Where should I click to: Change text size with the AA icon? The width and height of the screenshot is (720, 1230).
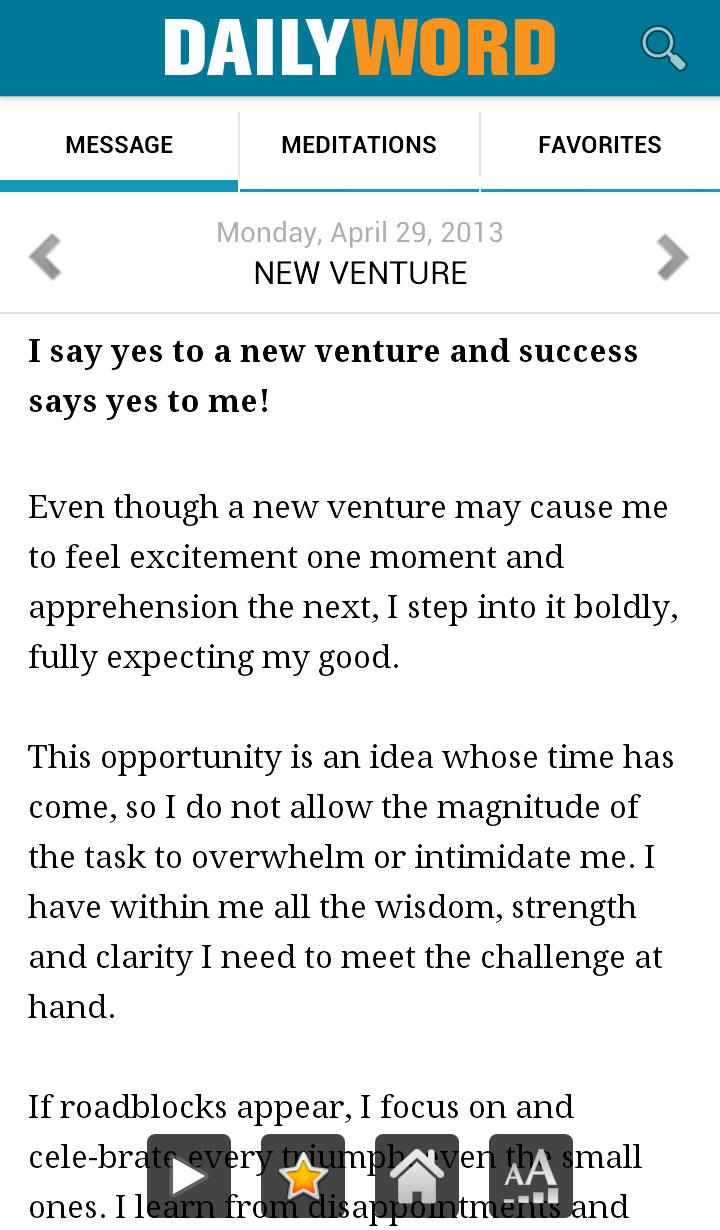click(x=531, y=1176)
